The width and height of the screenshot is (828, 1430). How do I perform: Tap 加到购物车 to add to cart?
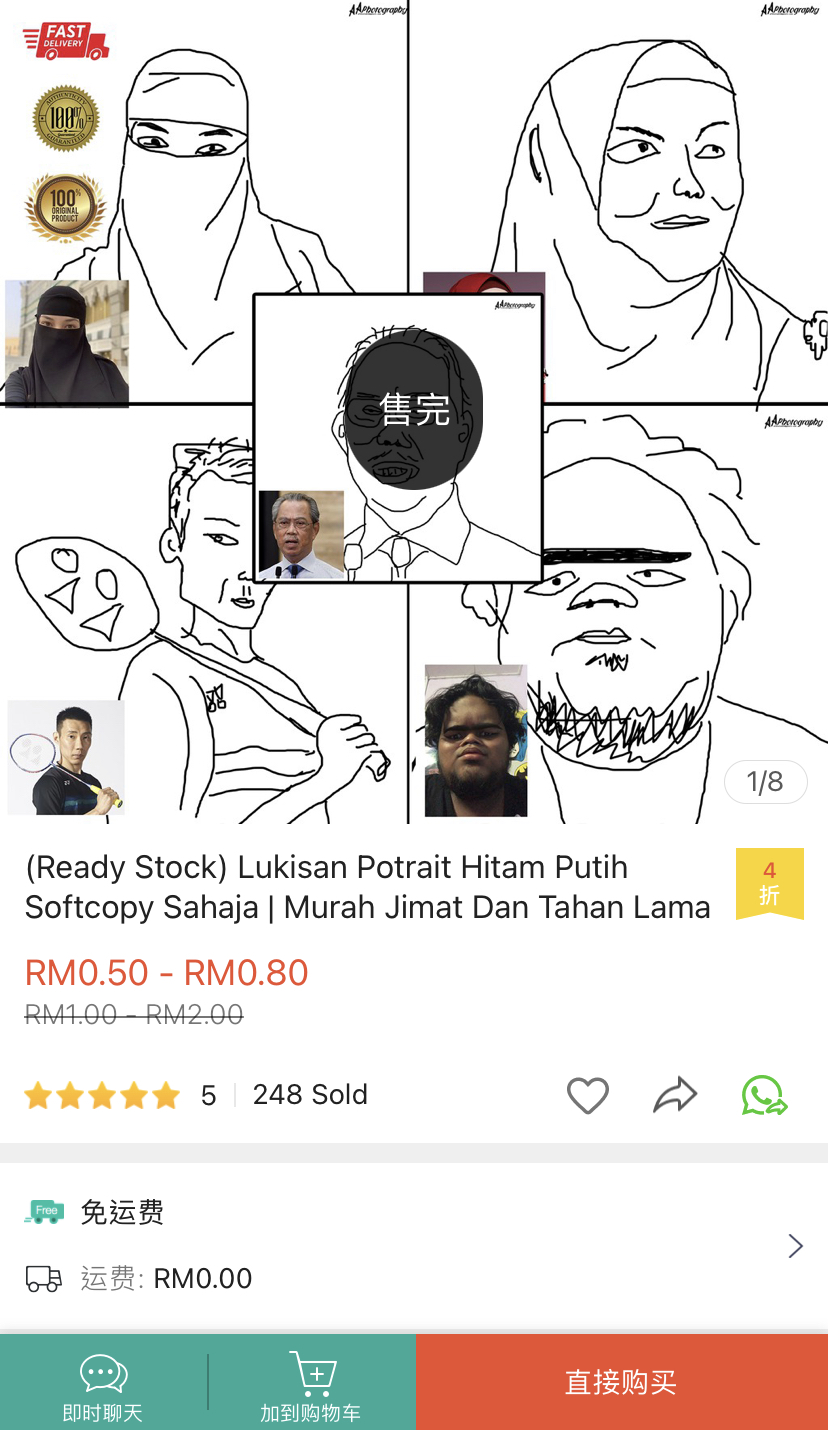click(x=311, y=1385)
